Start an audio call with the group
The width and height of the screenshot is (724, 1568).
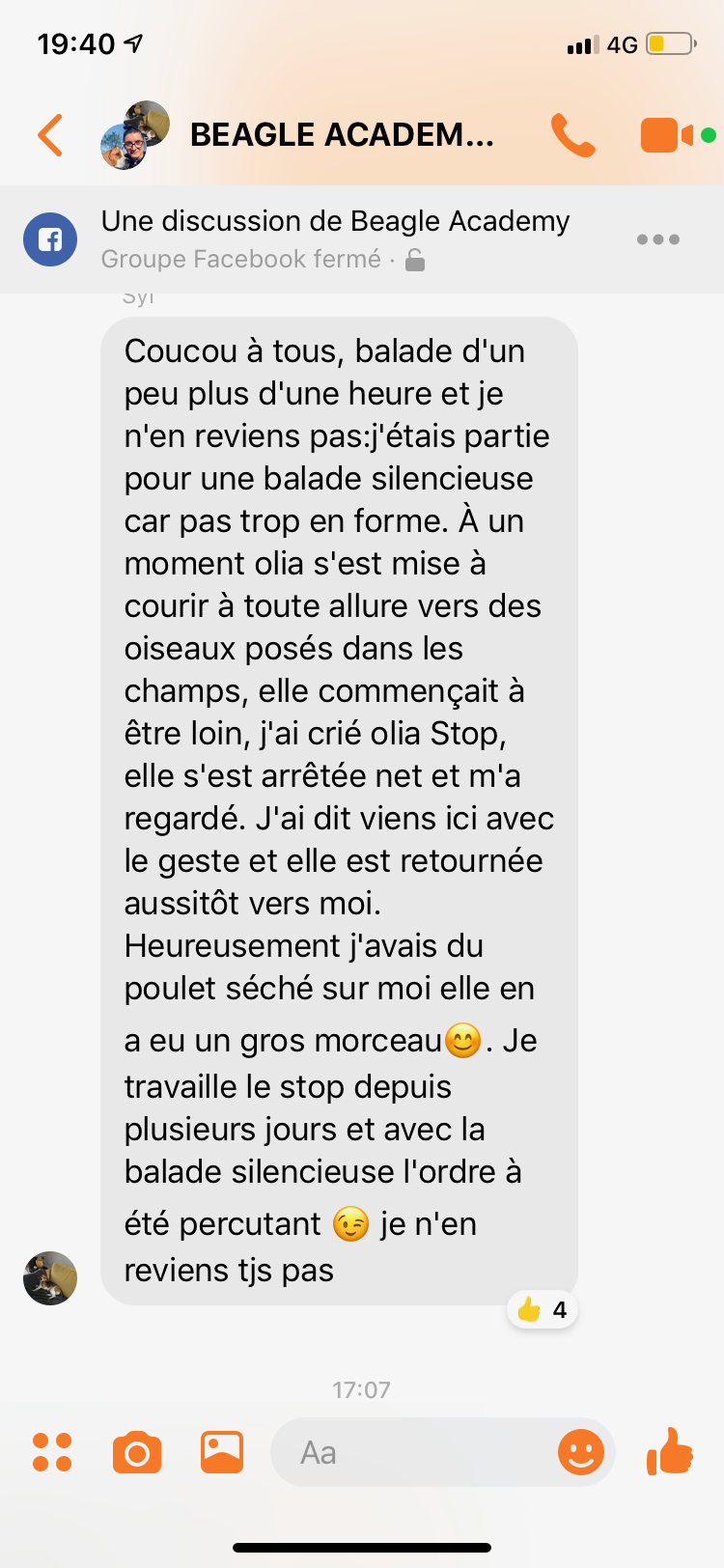pyautogui.click(x=573, y=135)
